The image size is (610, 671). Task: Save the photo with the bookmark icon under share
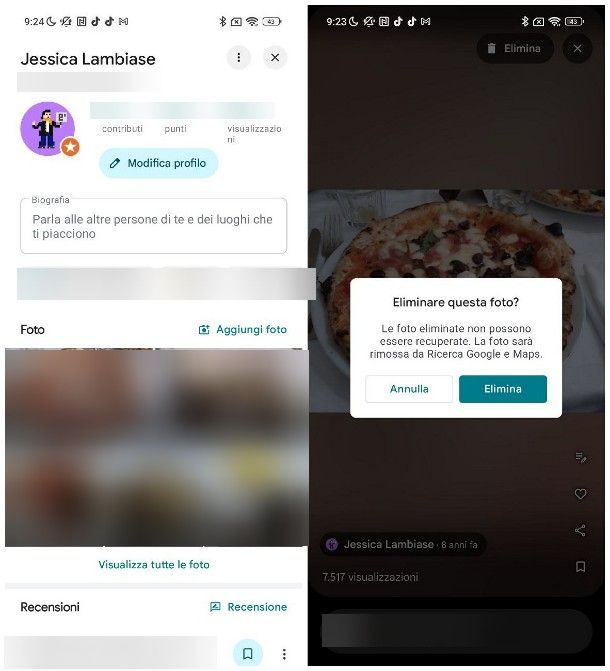click(580, 566)
